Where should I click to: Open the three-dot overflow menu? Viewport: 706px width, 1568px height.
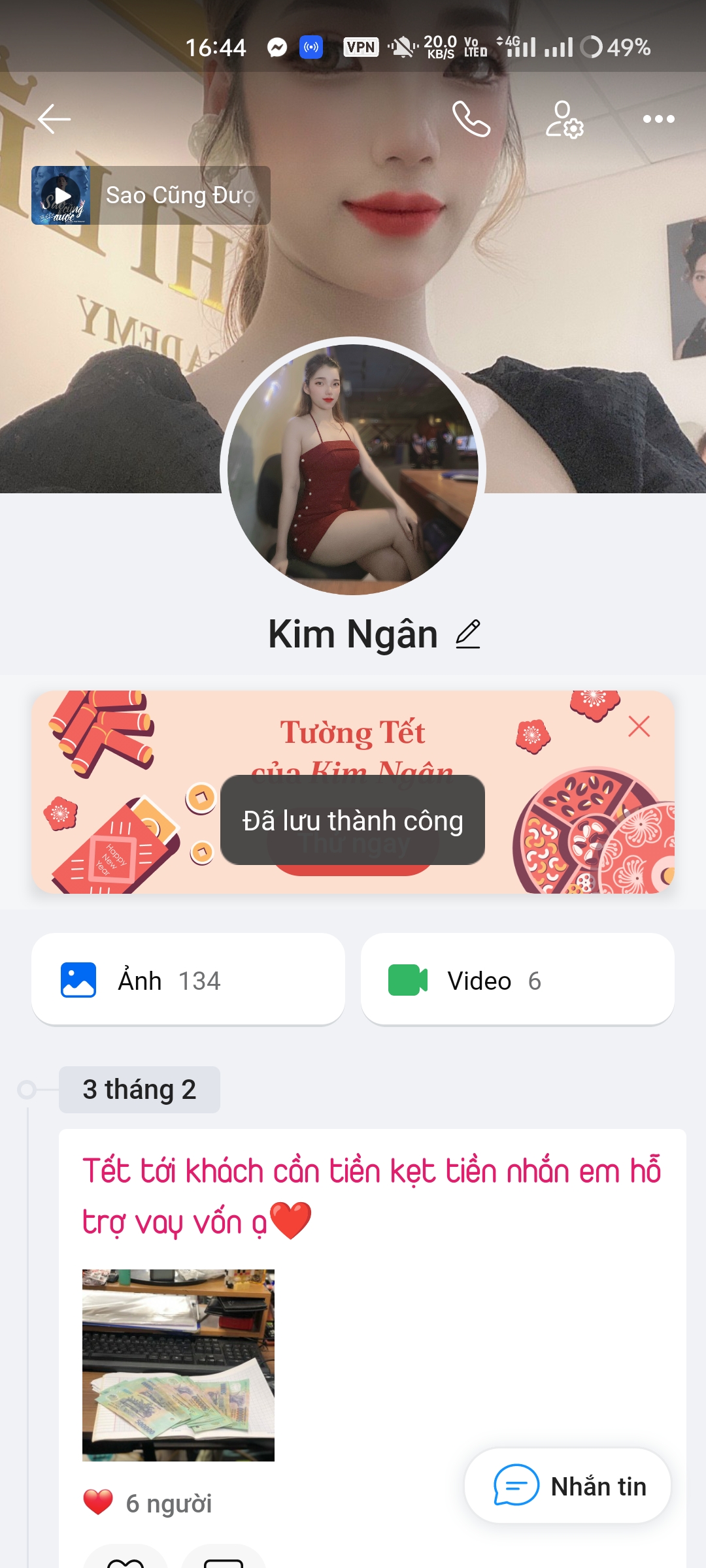[x=658, y=119]
